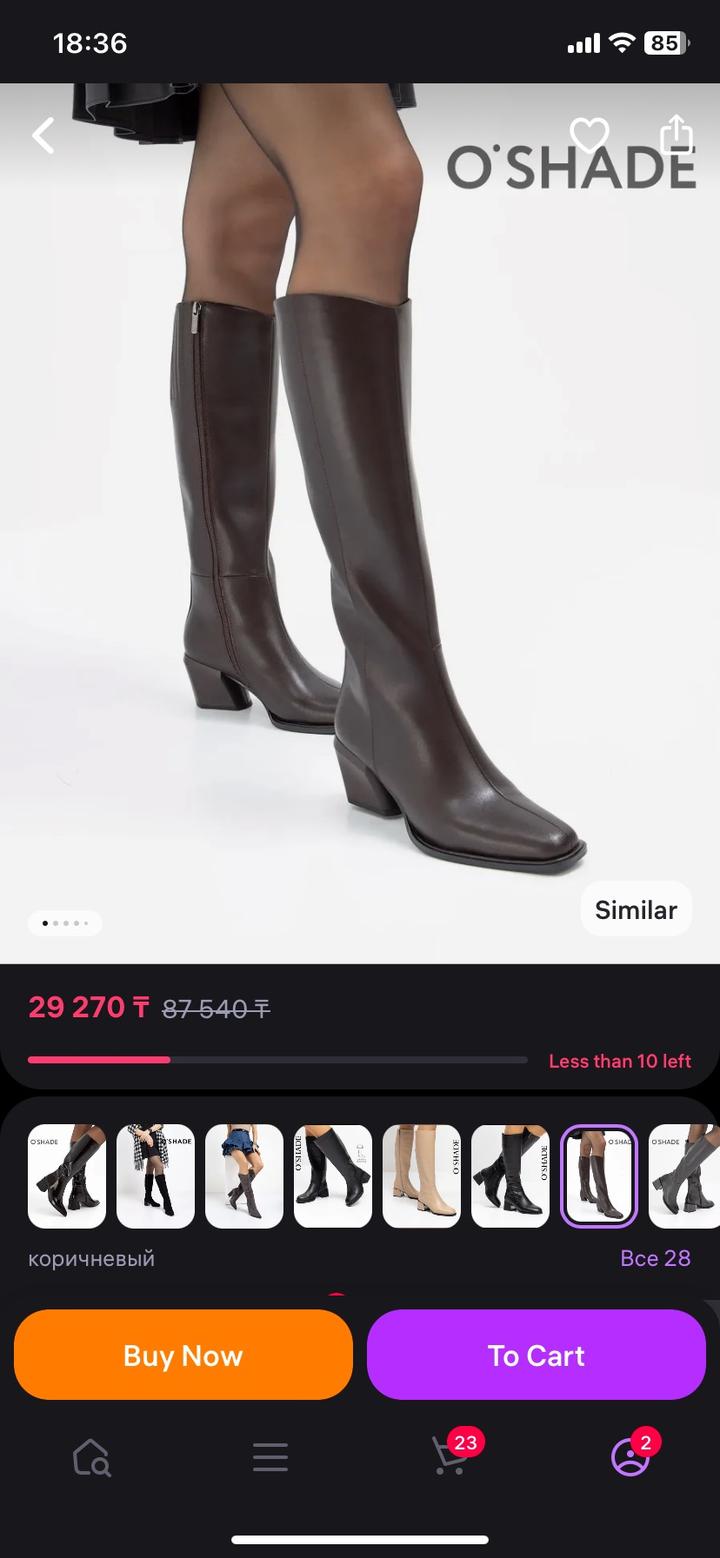
Task: Select the first color variant thumbnail
Action: 66,1176
